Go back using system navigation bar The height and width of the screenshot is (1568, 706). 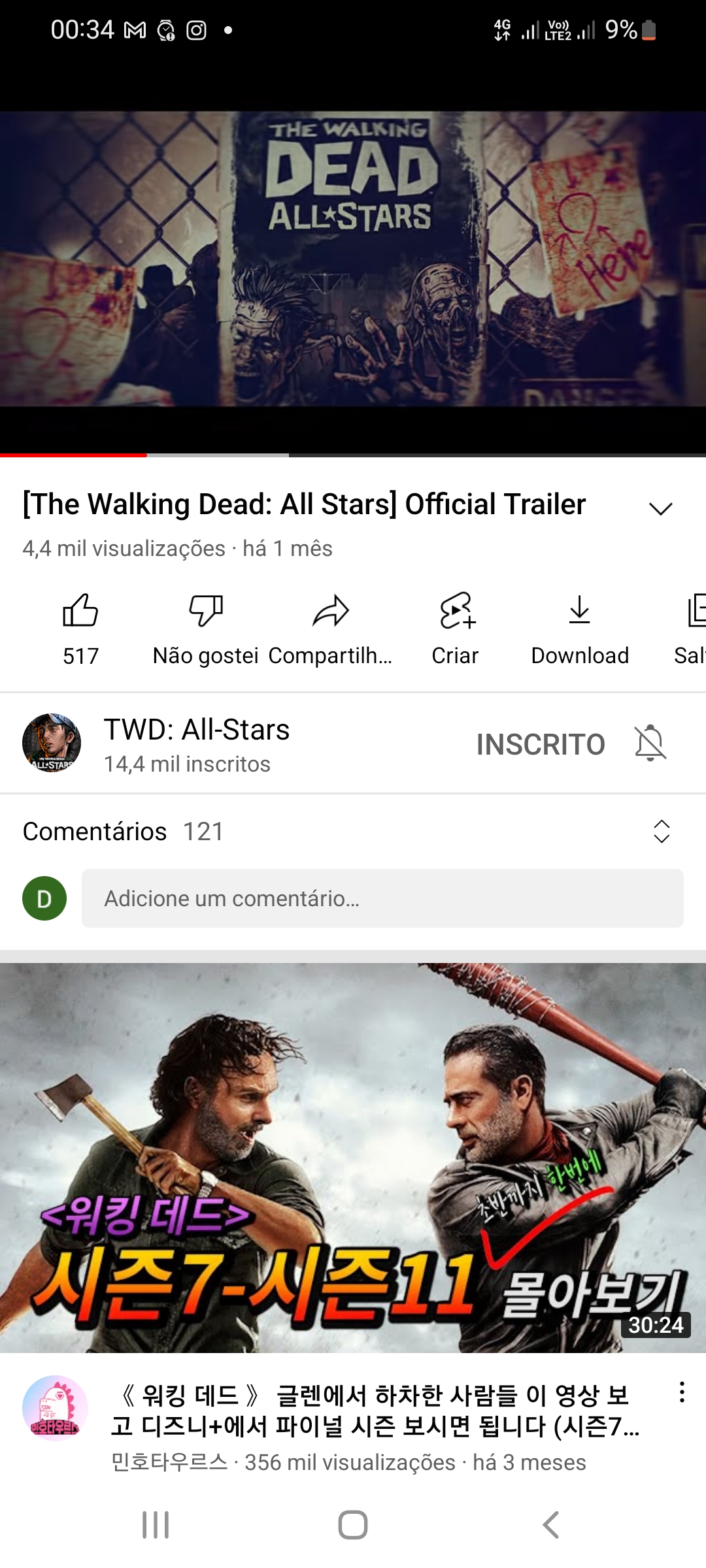point(550,1525)
